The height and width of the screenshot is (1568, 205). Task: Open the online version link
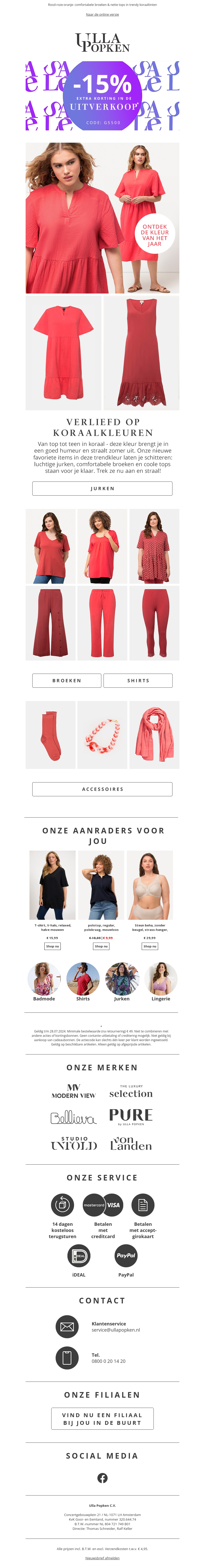tap(102, 14)
